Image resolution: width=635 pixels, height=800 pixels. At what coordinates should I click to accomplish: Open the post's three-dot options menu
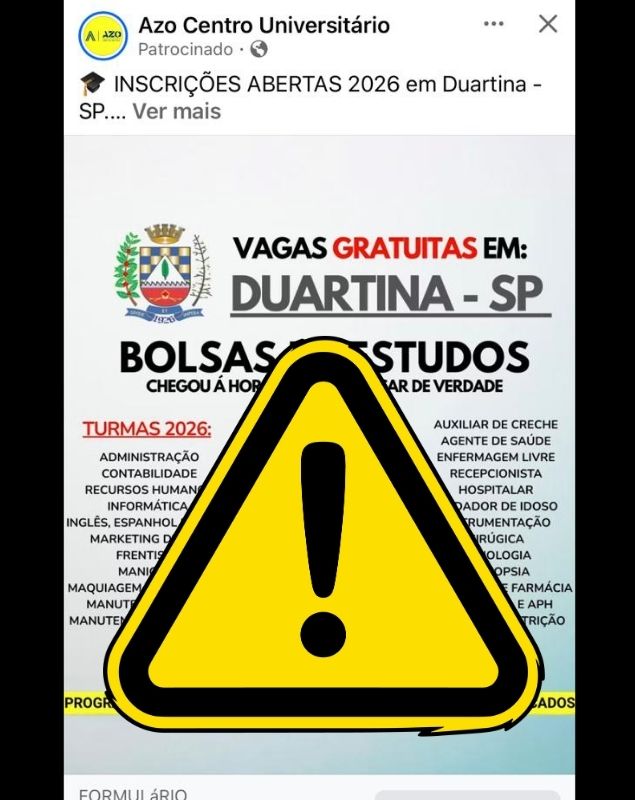(x=494, y=24)
